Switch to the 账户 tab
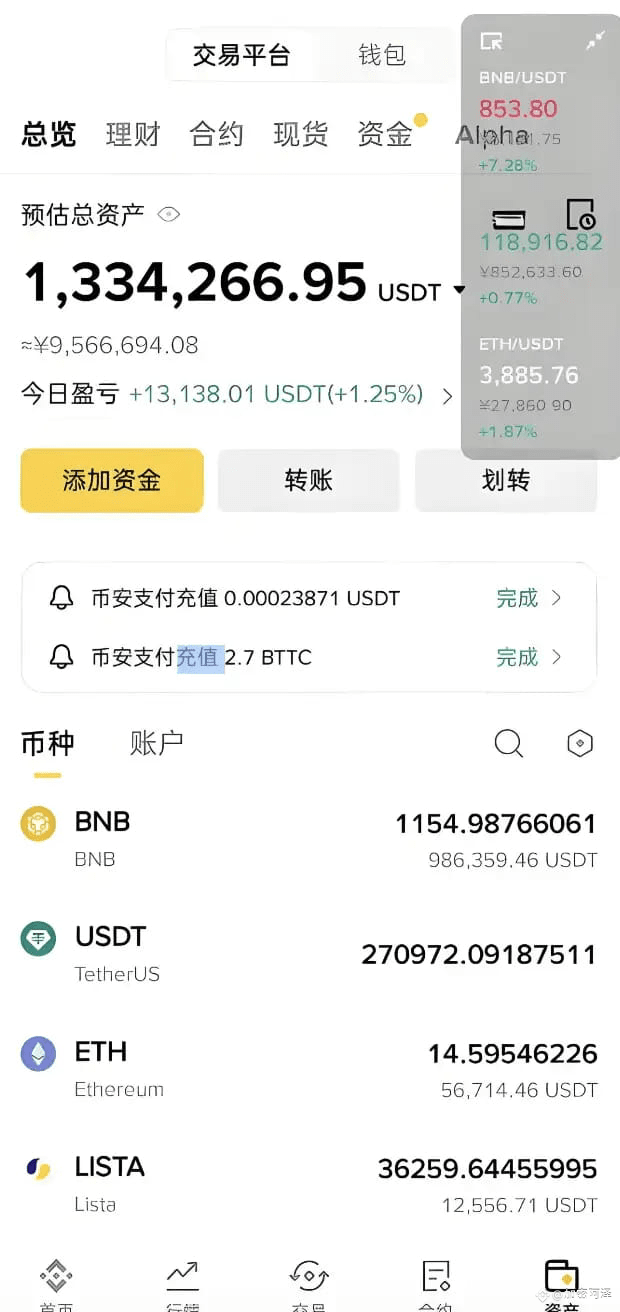This screenshot has width=620, height=1312. pos(157,743)
